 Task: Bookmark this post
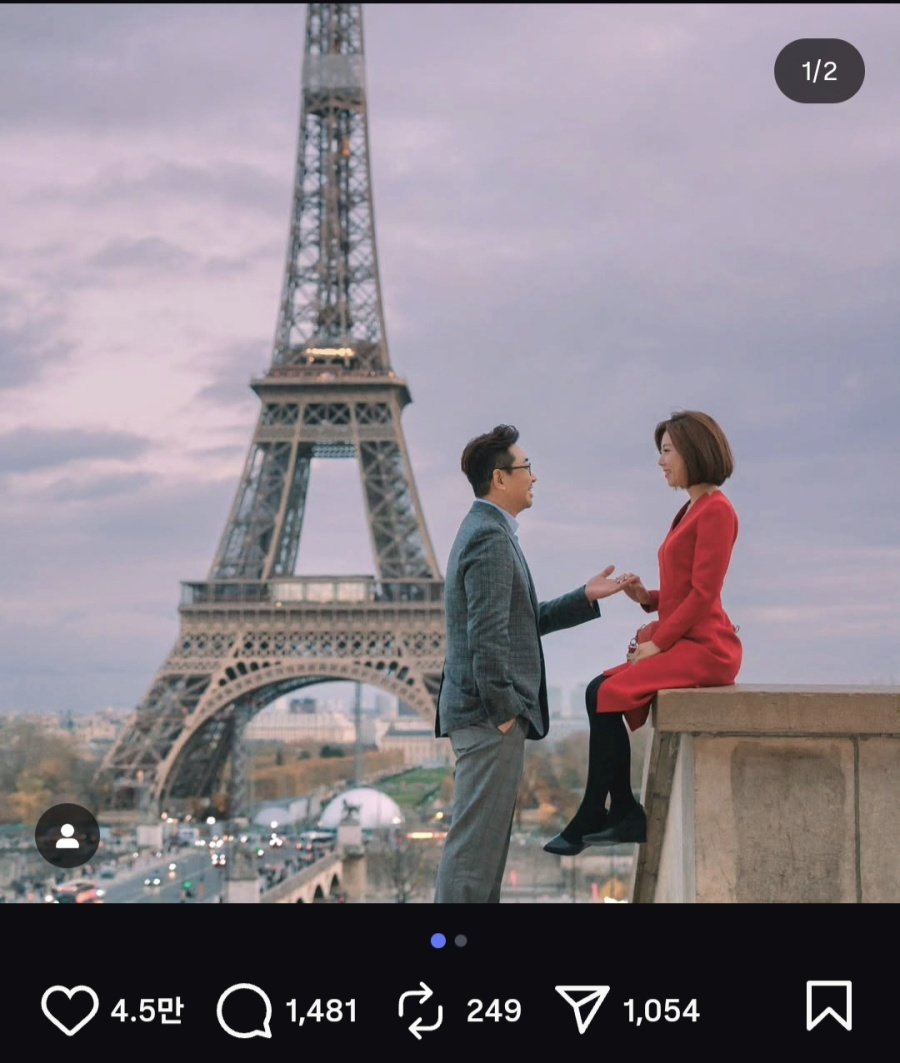(x=829, y=1005)
